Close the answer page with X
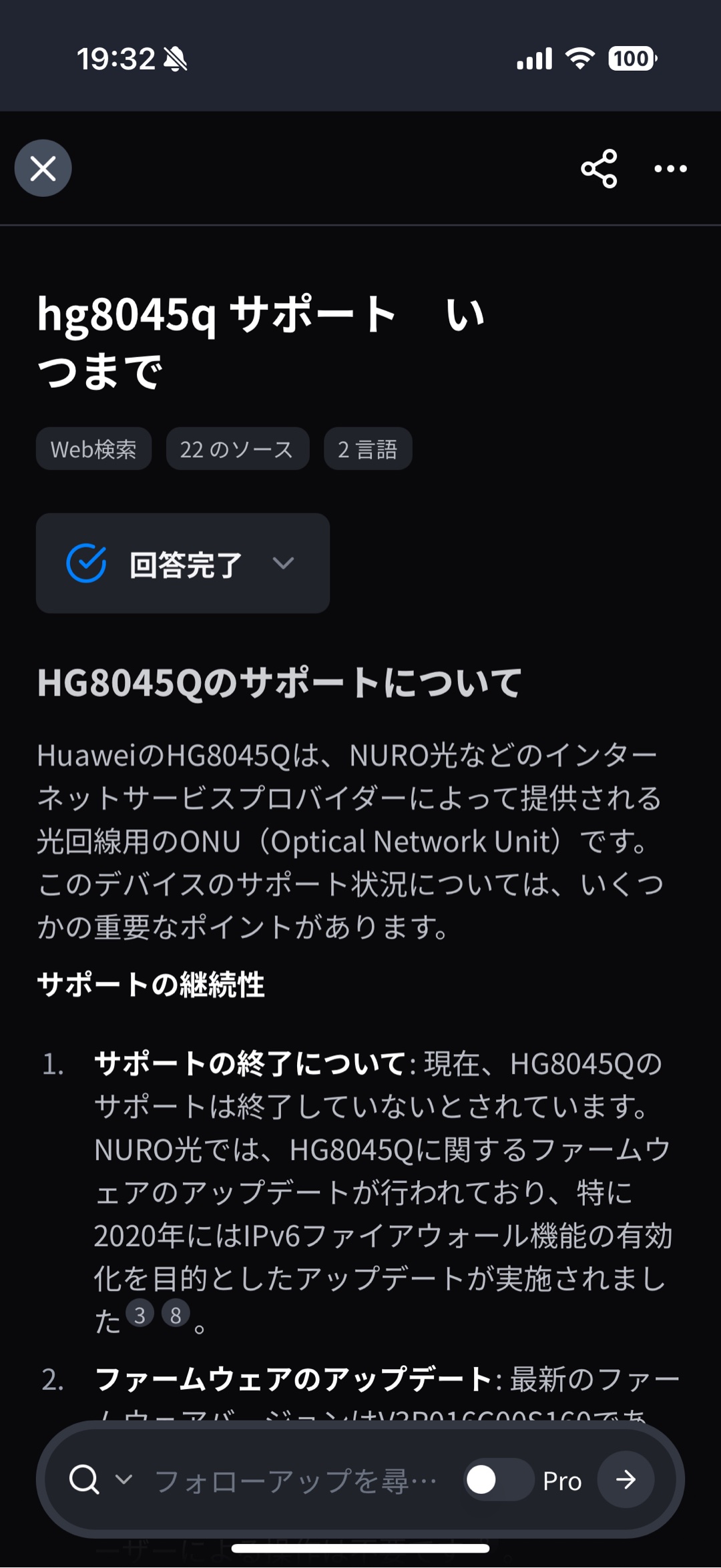This screenshot has height=1568, width=721. point(43,168)
